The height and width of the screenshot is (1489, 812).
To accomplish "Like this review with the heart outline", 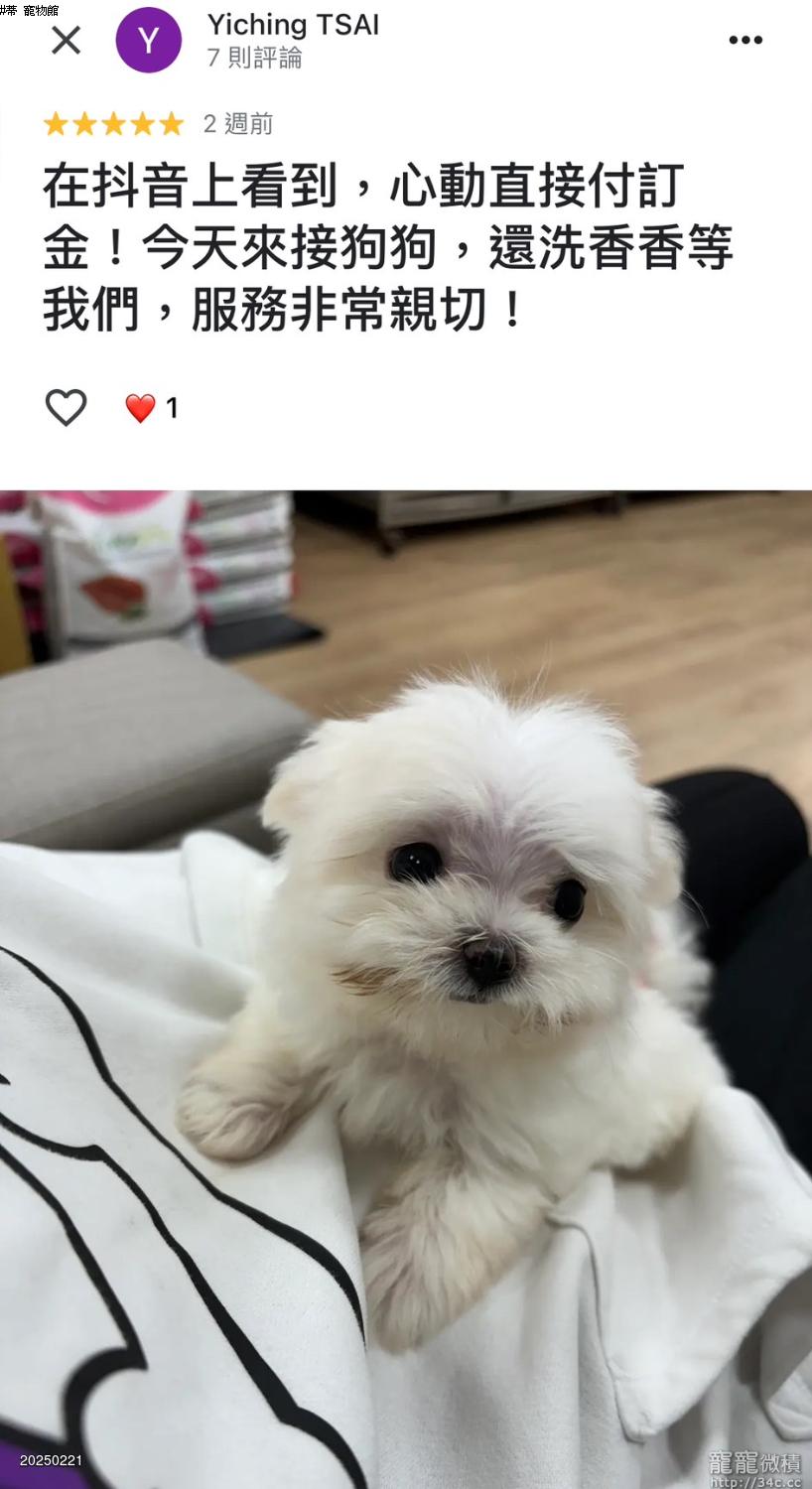I will [x=66, y=408].
